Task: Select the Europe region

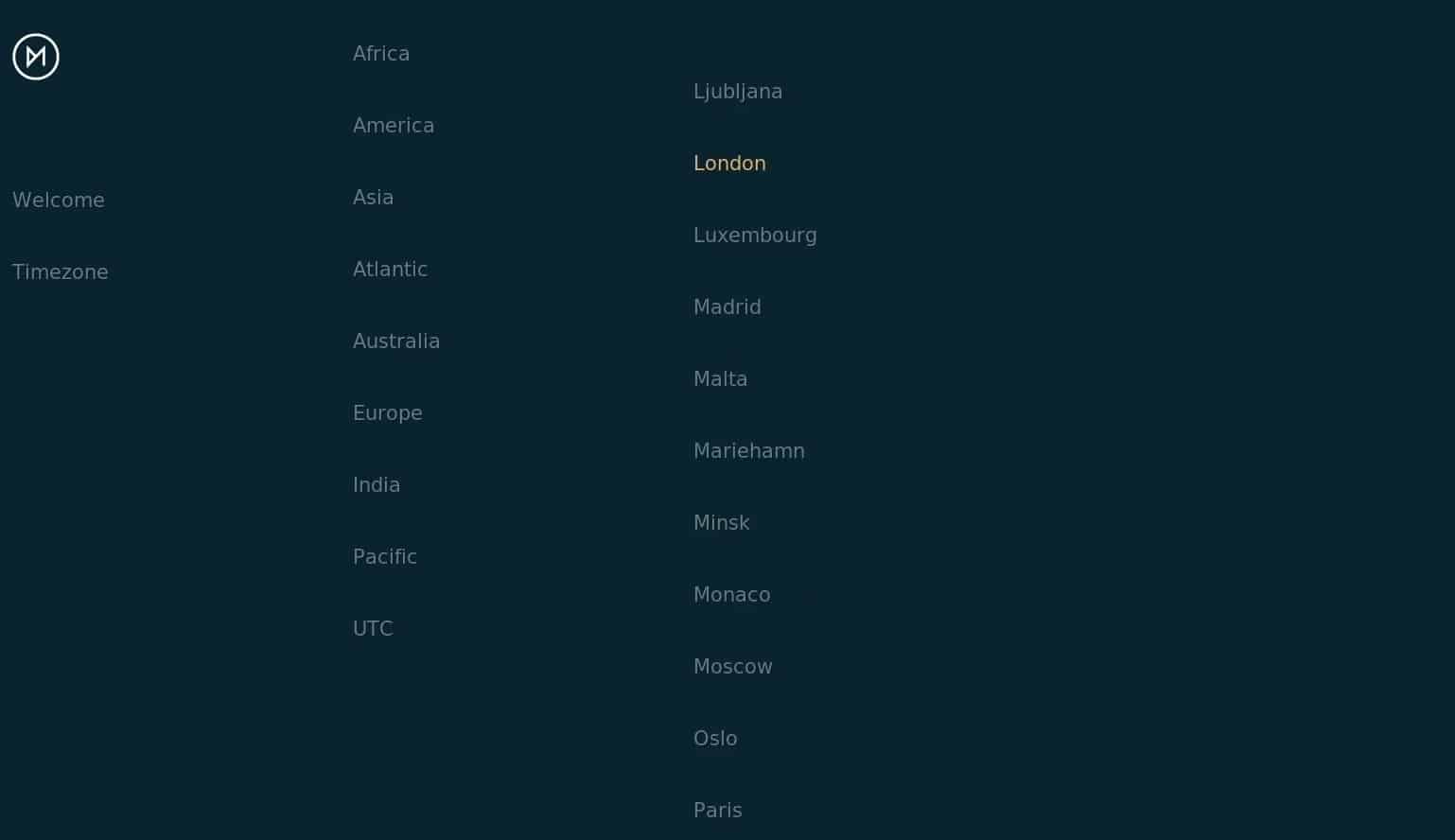Action: [x=388, y=413]
